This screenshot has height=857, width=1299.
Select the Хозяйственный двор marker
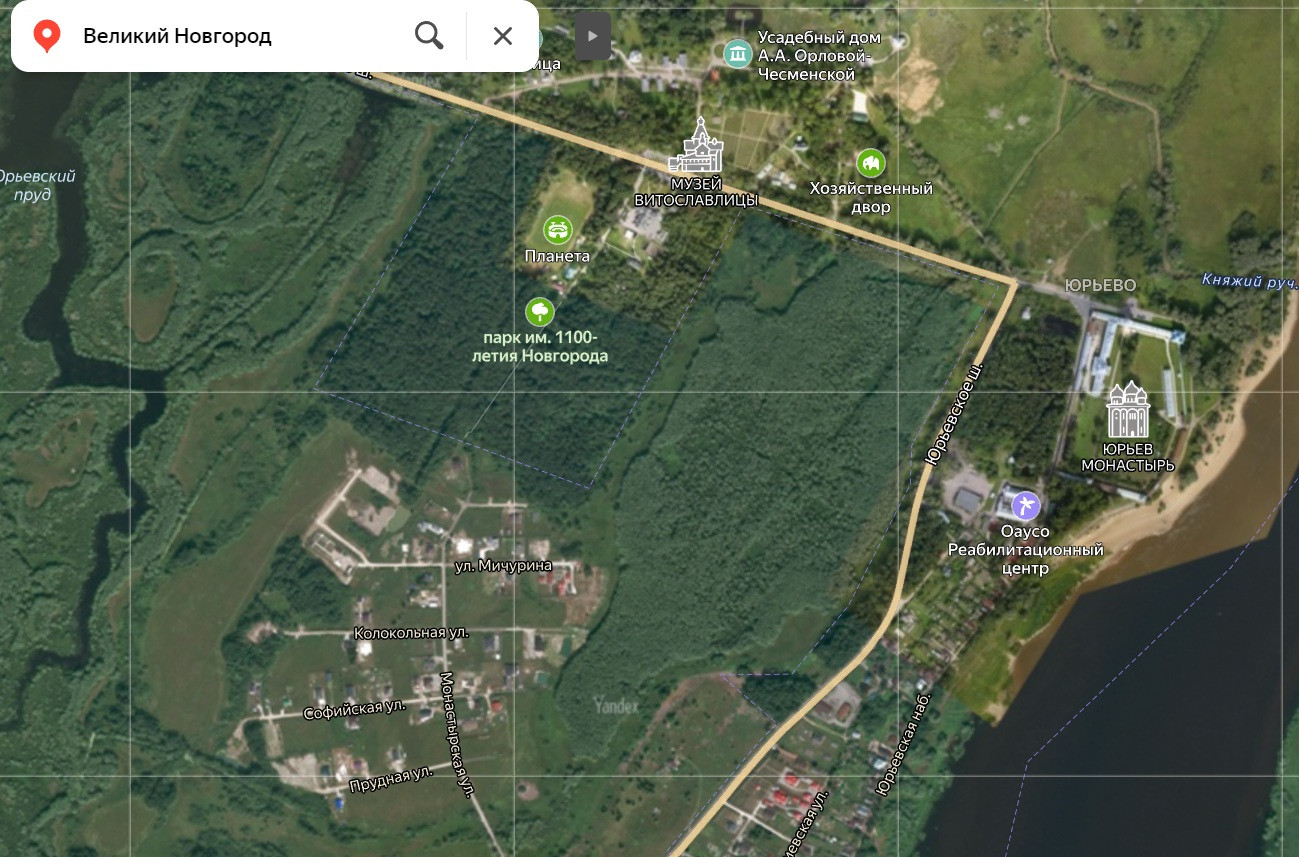point(871,163)
